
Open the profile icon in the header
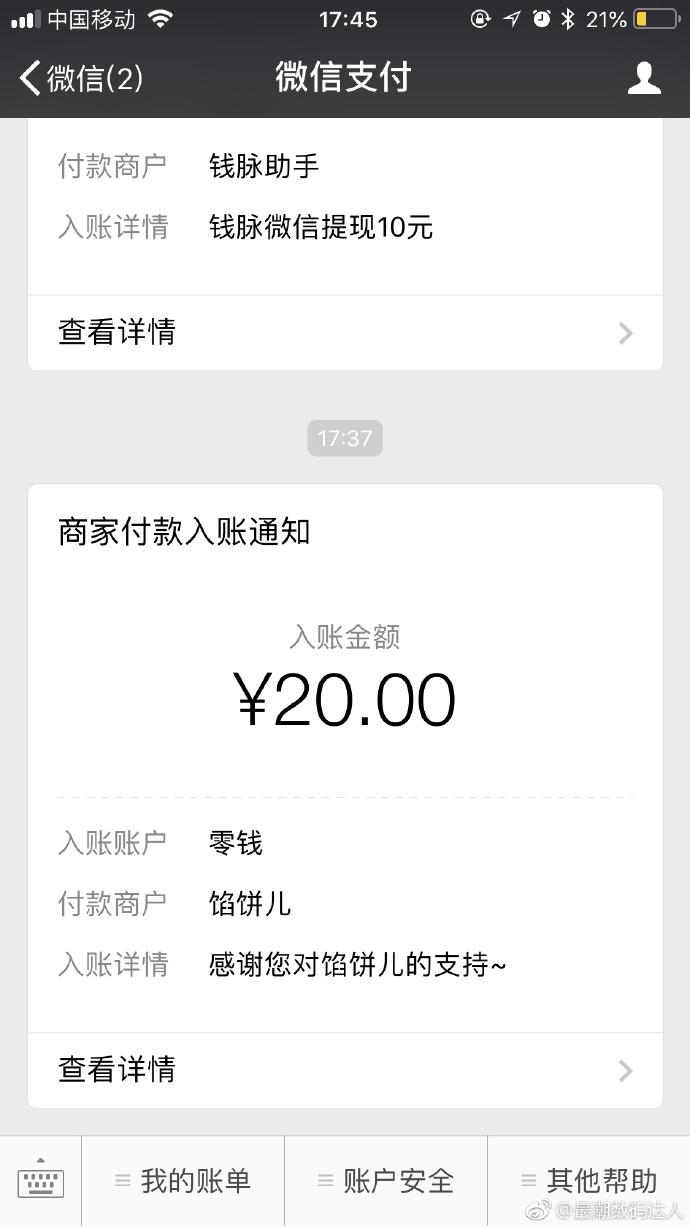tap(644, 78)
